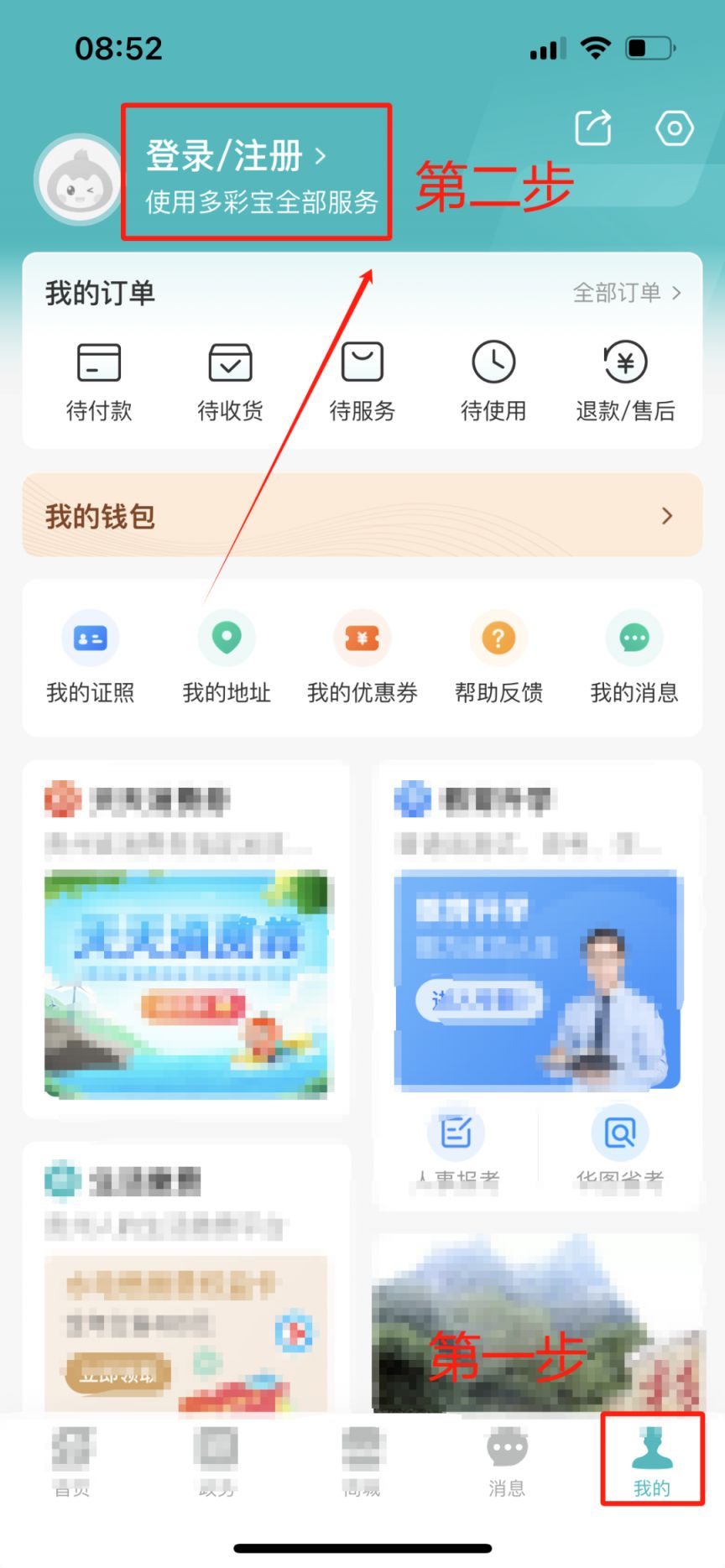This screenshot has height=1568, width=725.
Task: View 全部订单 all orders
Action: tap(627, 293)
